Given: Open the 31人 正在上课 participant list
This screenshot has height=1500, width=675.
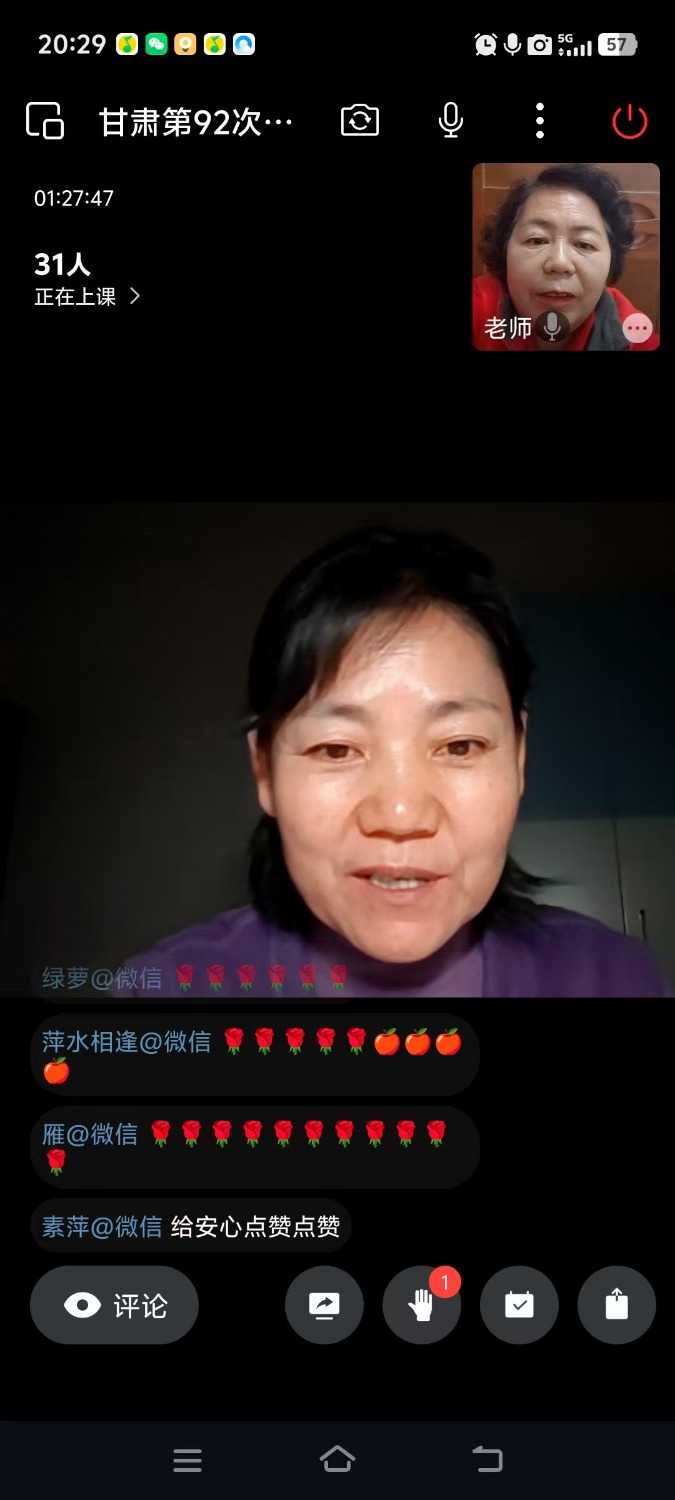Looking at the screenshot, I should [87, 280].
